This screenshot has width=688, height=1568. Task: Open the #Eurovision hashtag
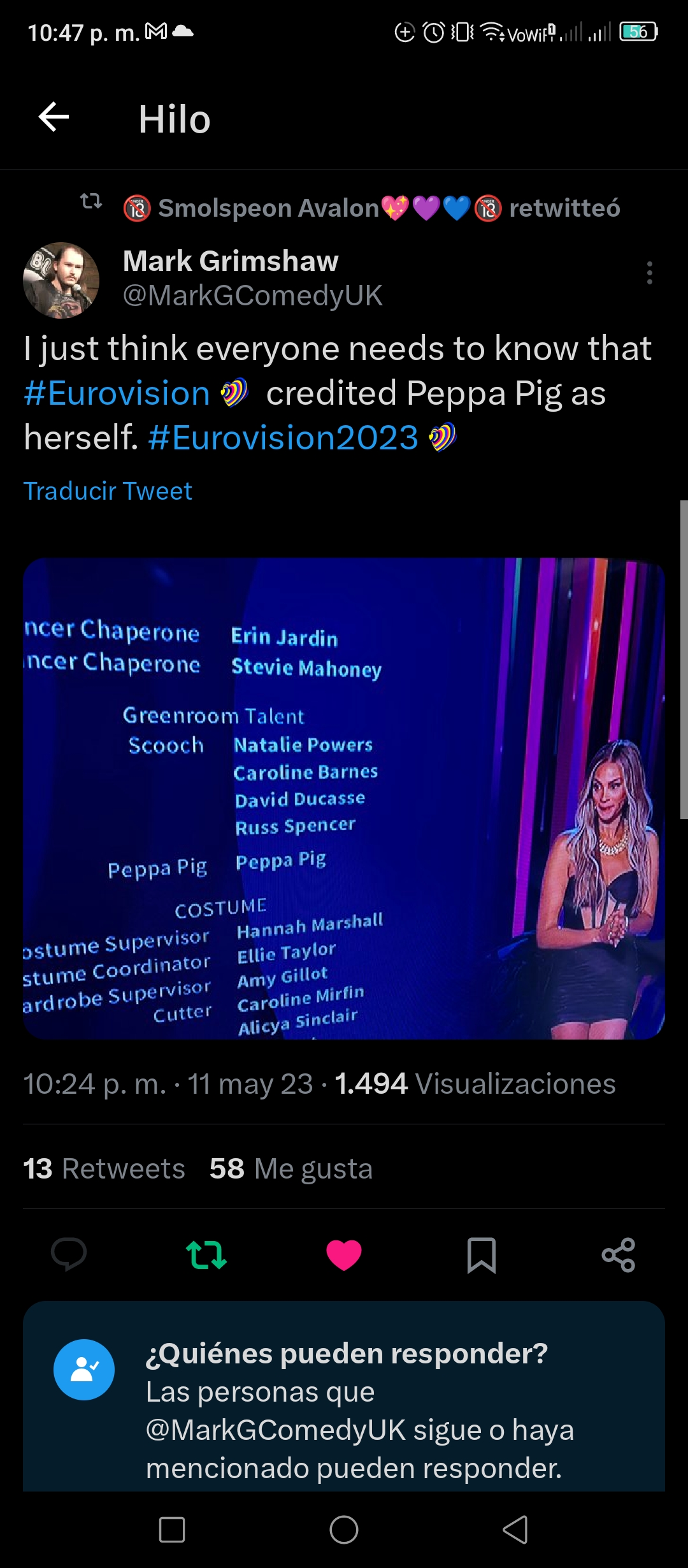(x=117, y=393)
